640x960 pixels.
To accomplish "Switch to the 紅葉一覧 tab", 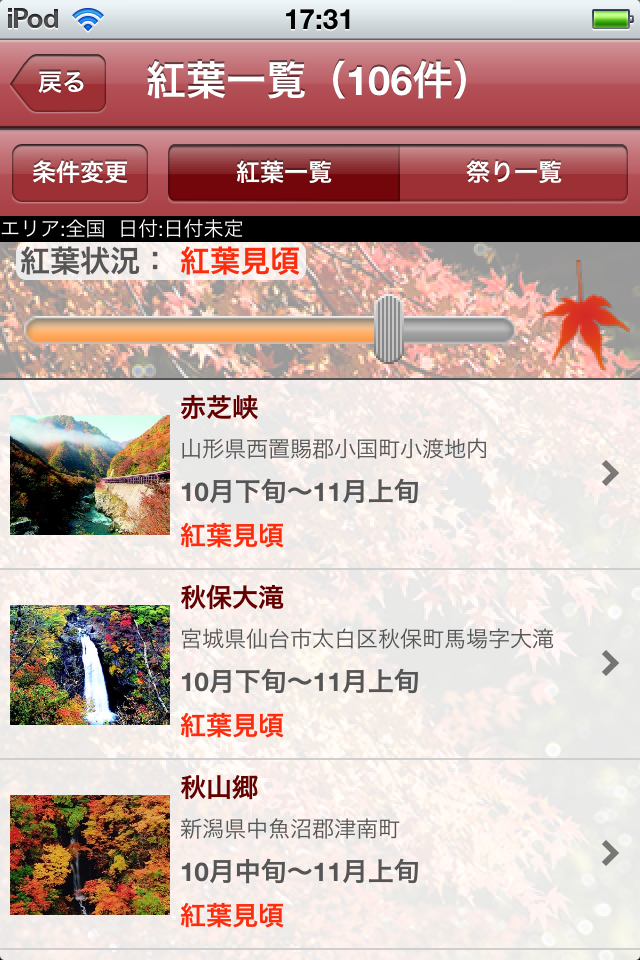I will (284, 173).
